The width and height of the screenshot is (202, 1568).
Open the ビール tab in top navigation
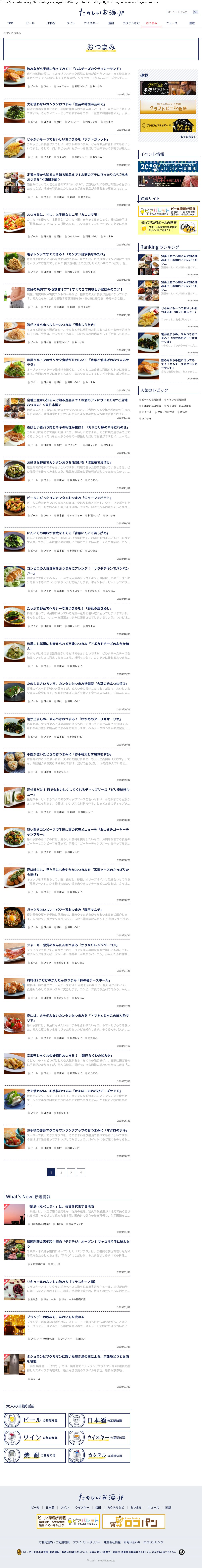pyautogui.click(x=30, y=23)
